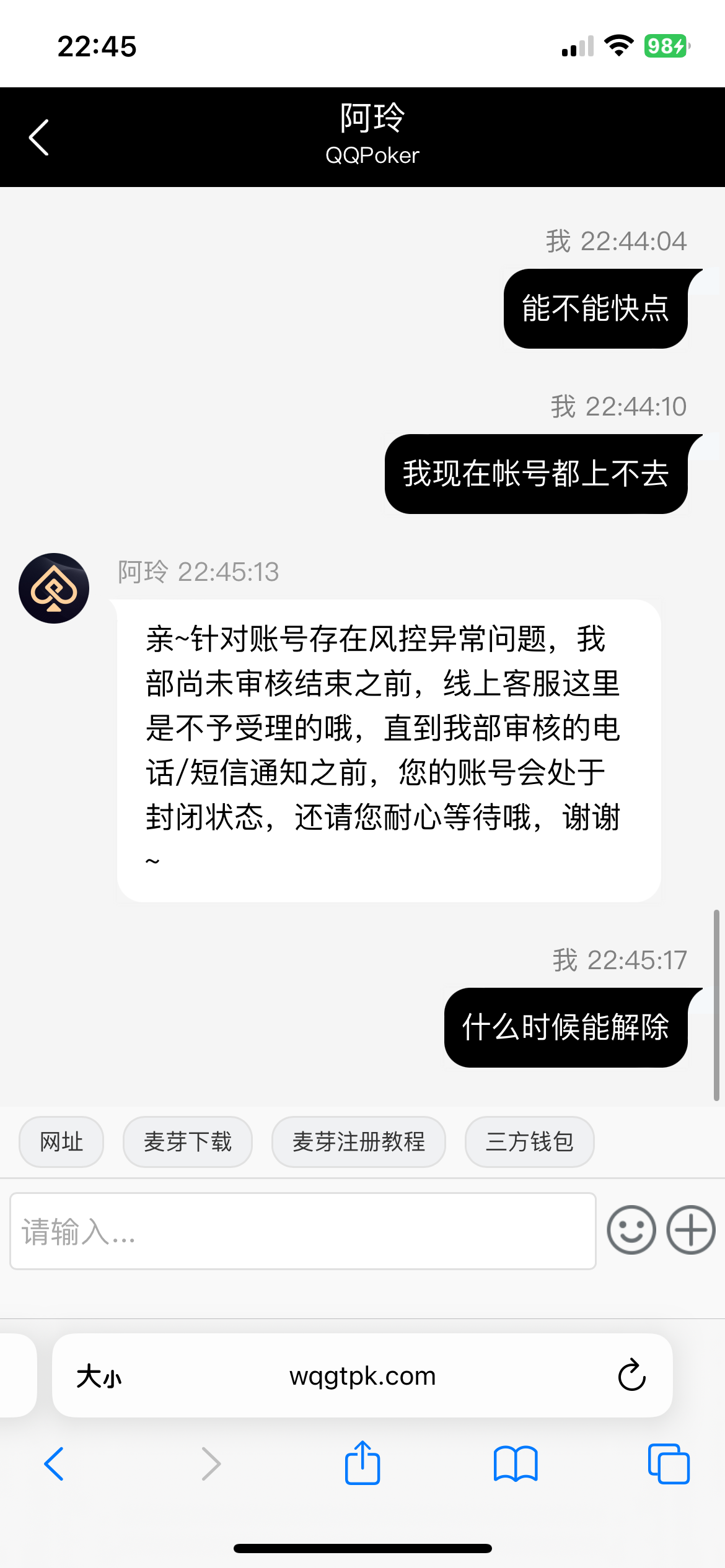The image size is (725, 1568).
Task: Focus the 请输入 message field
Action: pyautogui.click(x=302, y=1231)
